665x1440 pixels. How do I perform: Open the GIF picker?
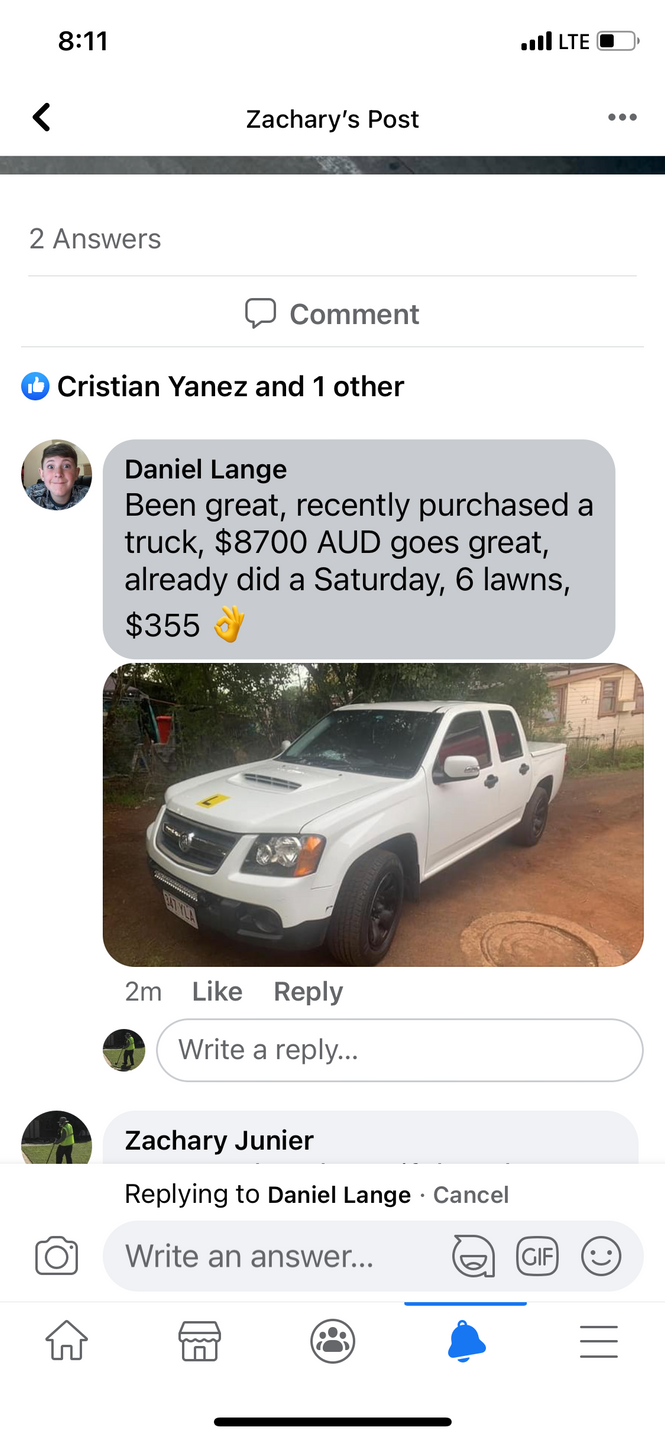pos(537,1256)
